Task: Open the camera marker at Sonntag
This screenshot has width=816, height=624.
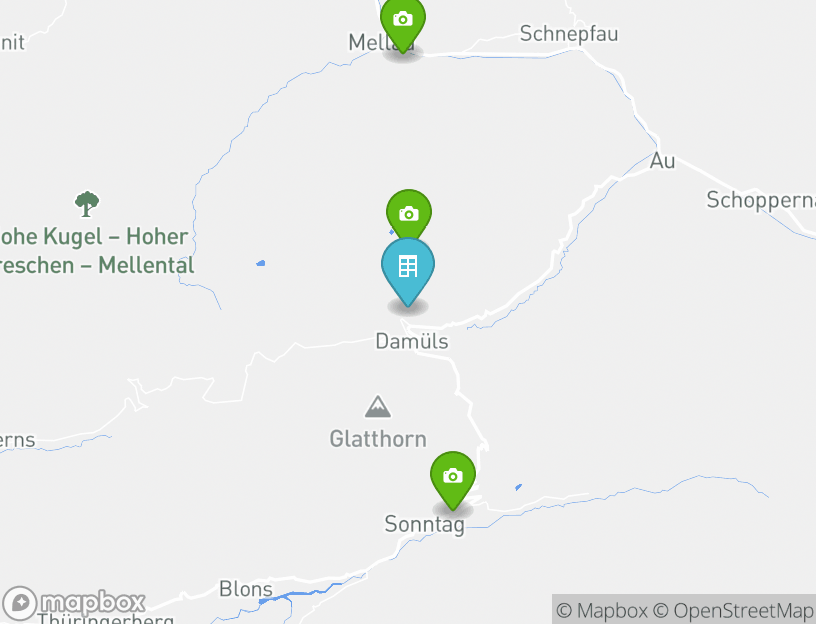Action: click(452, 476)
